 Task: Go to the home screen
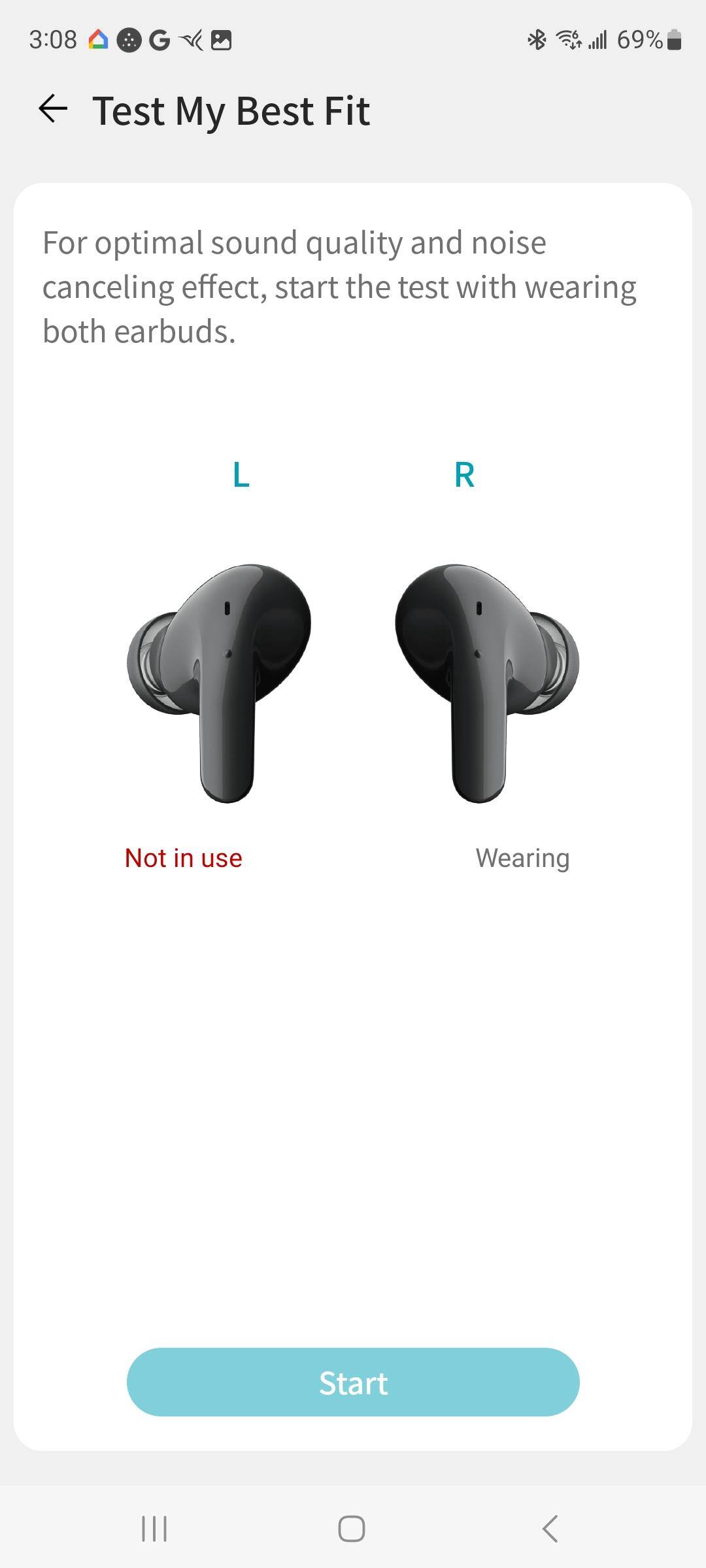click(x=352, y=1528)
